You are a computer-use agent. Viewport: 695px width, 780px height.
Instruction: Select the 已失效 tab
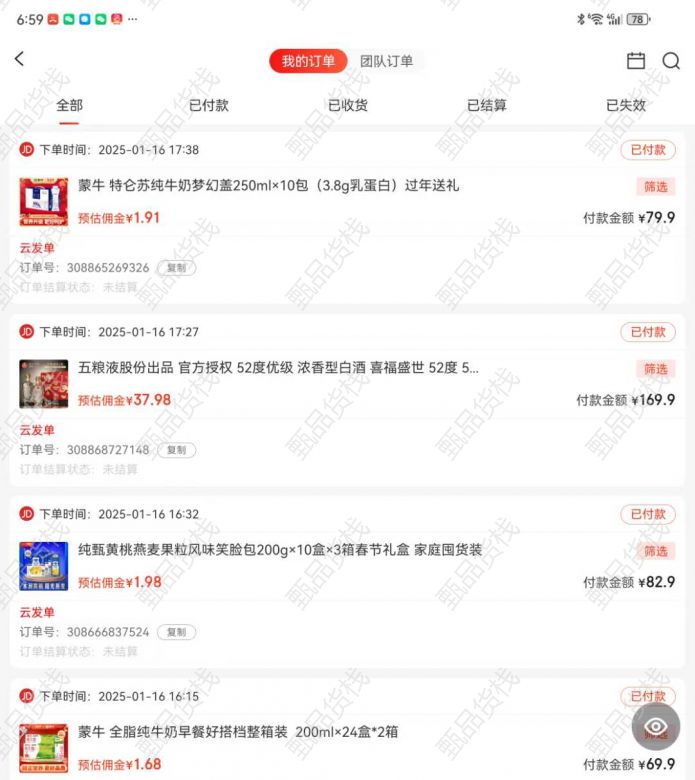click(625, 105)
